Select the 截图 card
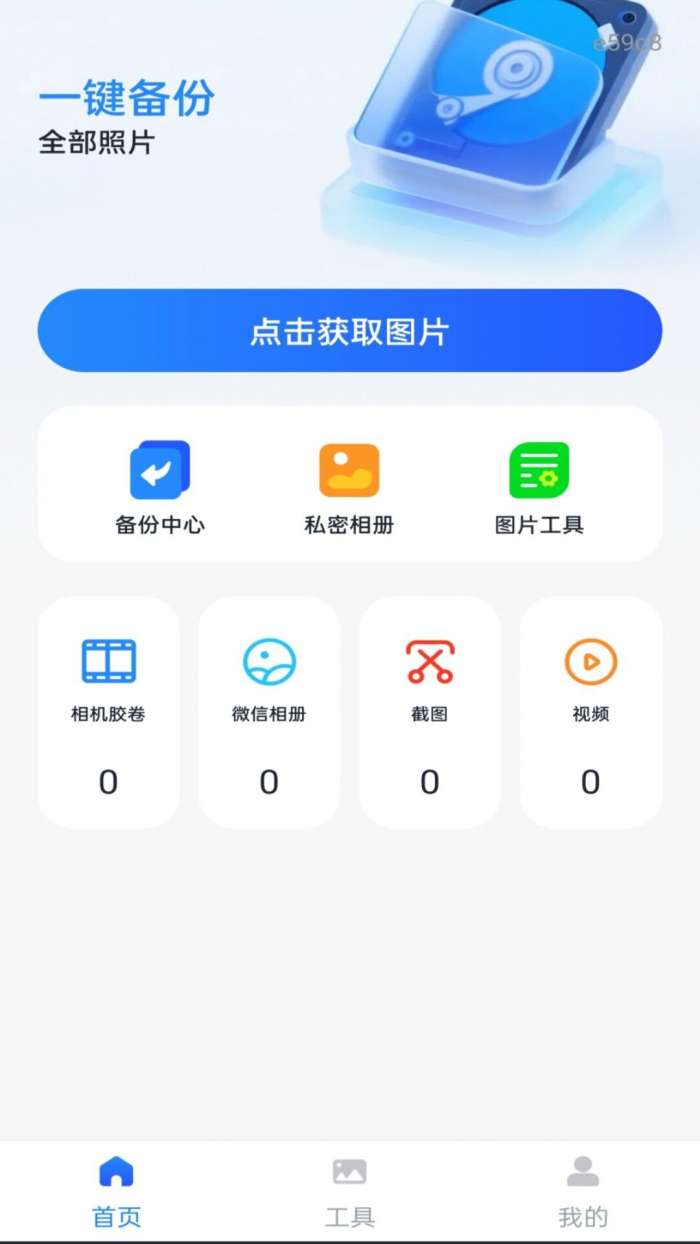700x1244 pixels. [x=430, y=712]
